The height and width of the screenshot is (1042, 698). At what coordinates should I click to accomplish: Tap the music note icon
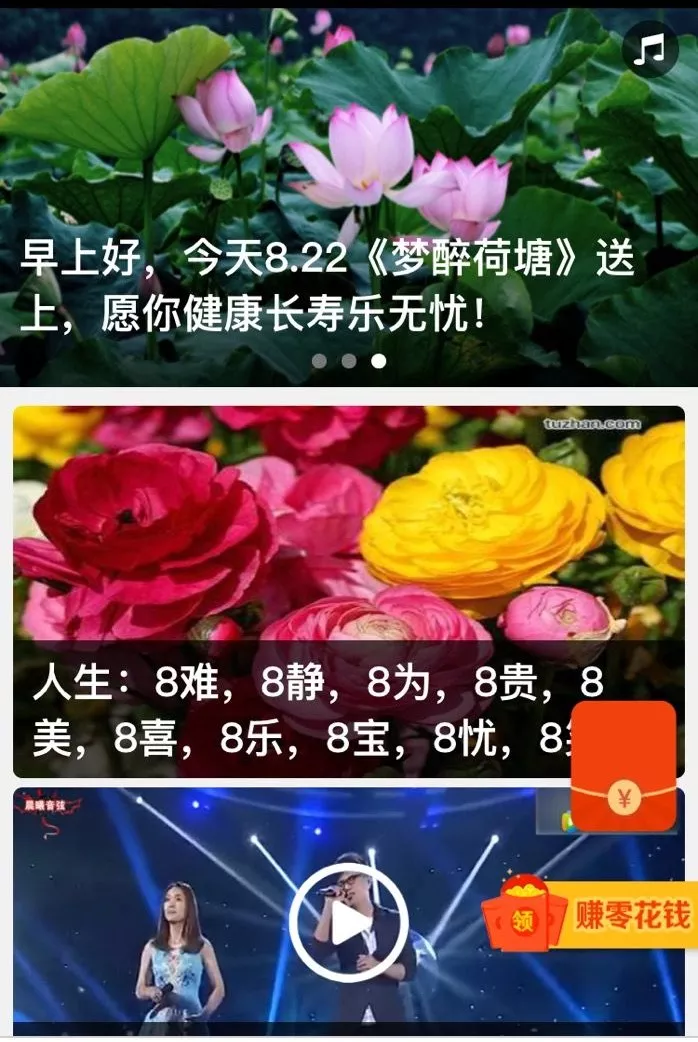650,50
